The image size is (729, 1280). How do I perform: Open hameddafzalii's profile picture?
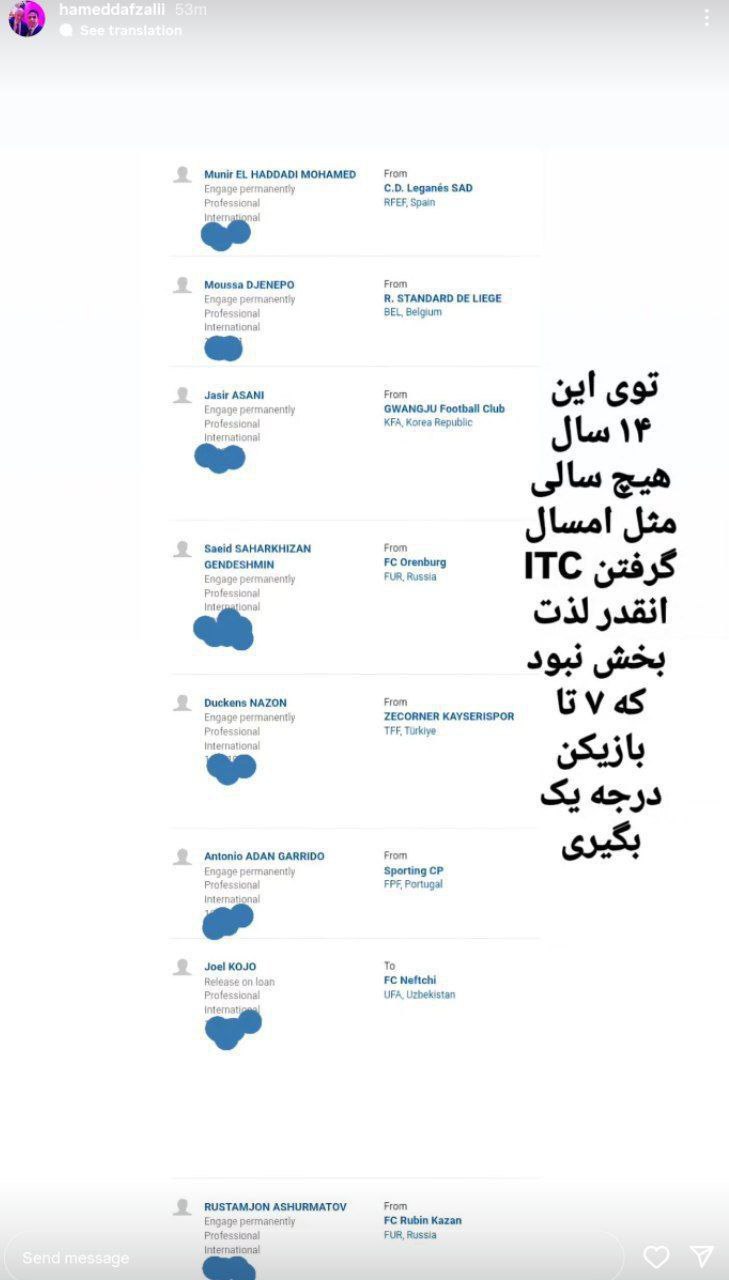click(27, 19)
